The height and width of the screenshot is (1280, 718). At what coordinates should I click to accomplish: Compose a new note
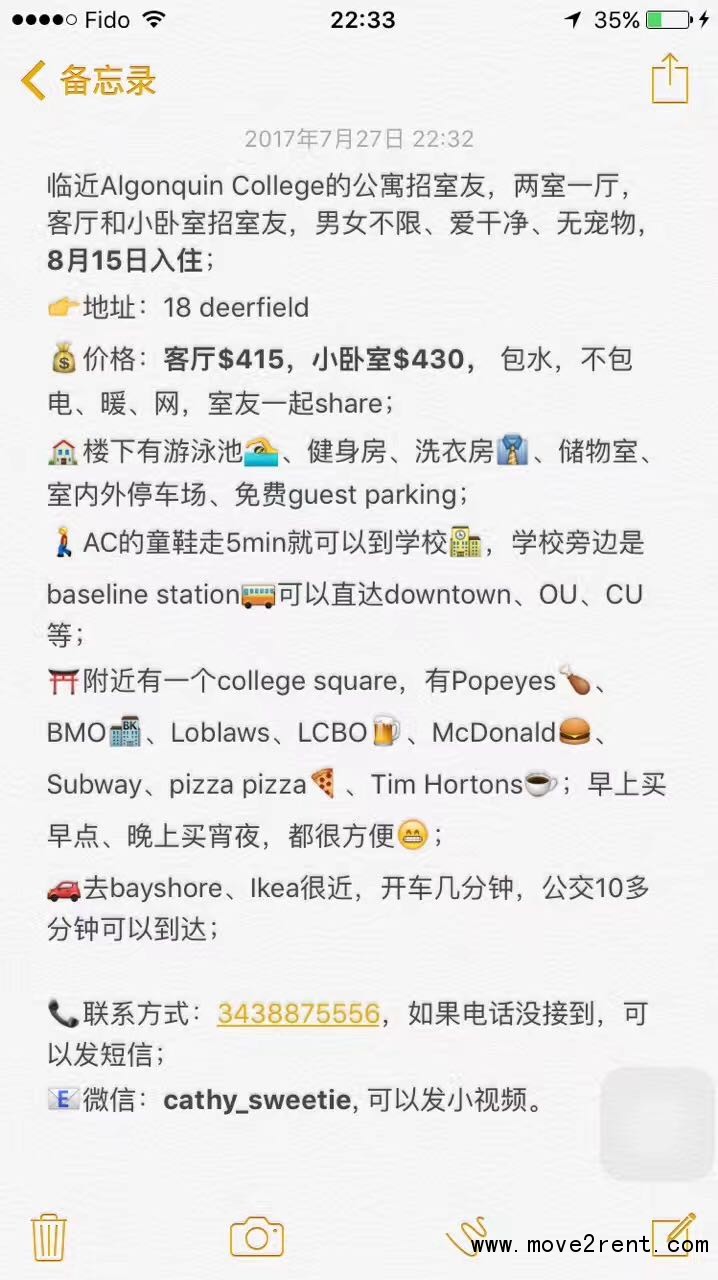[x=672, y=1234]
